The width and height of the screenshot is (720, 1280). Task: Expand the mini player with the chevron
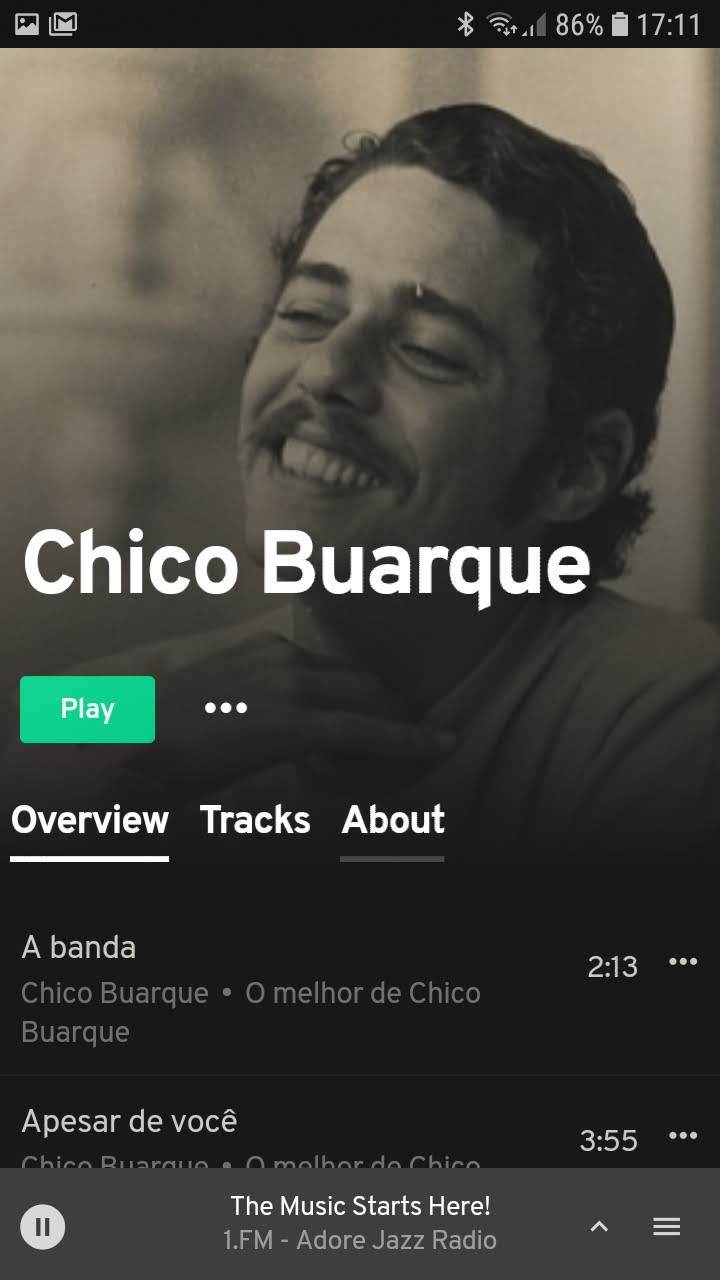598,1226
